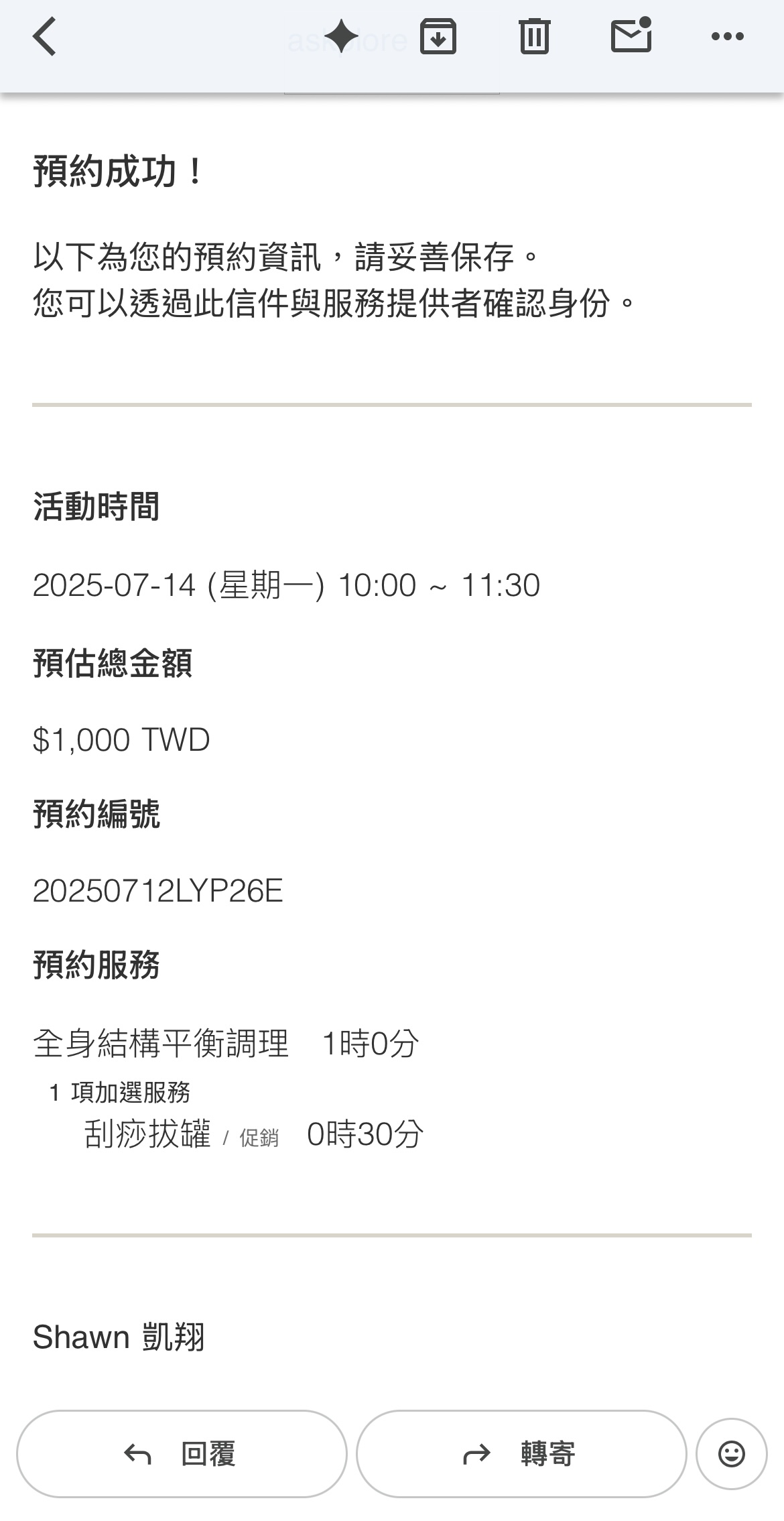Image resolution: width=784 pixels, height=1521 pixels.
Task: Open the Gemini sparkle summary
Action: tap(342, 37)
